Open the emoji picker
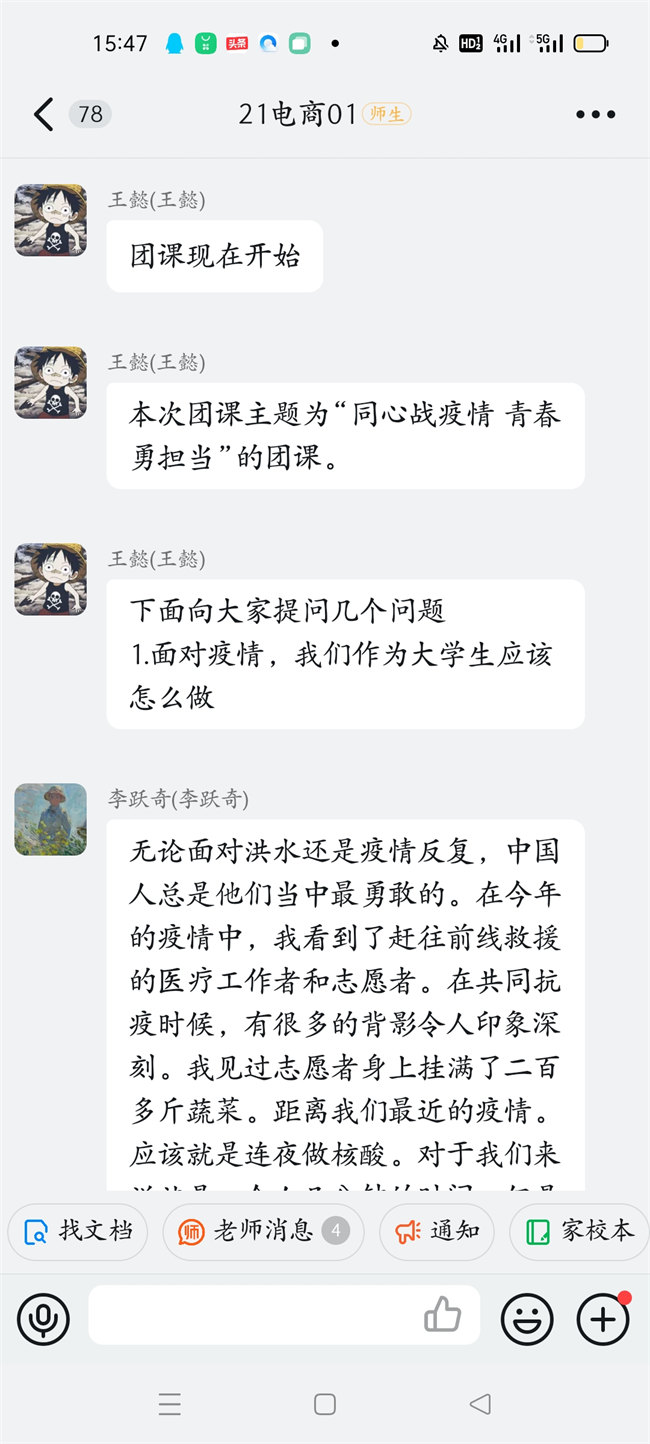This screenshot has height=1444, width=650. click(x=527, y=1319)
